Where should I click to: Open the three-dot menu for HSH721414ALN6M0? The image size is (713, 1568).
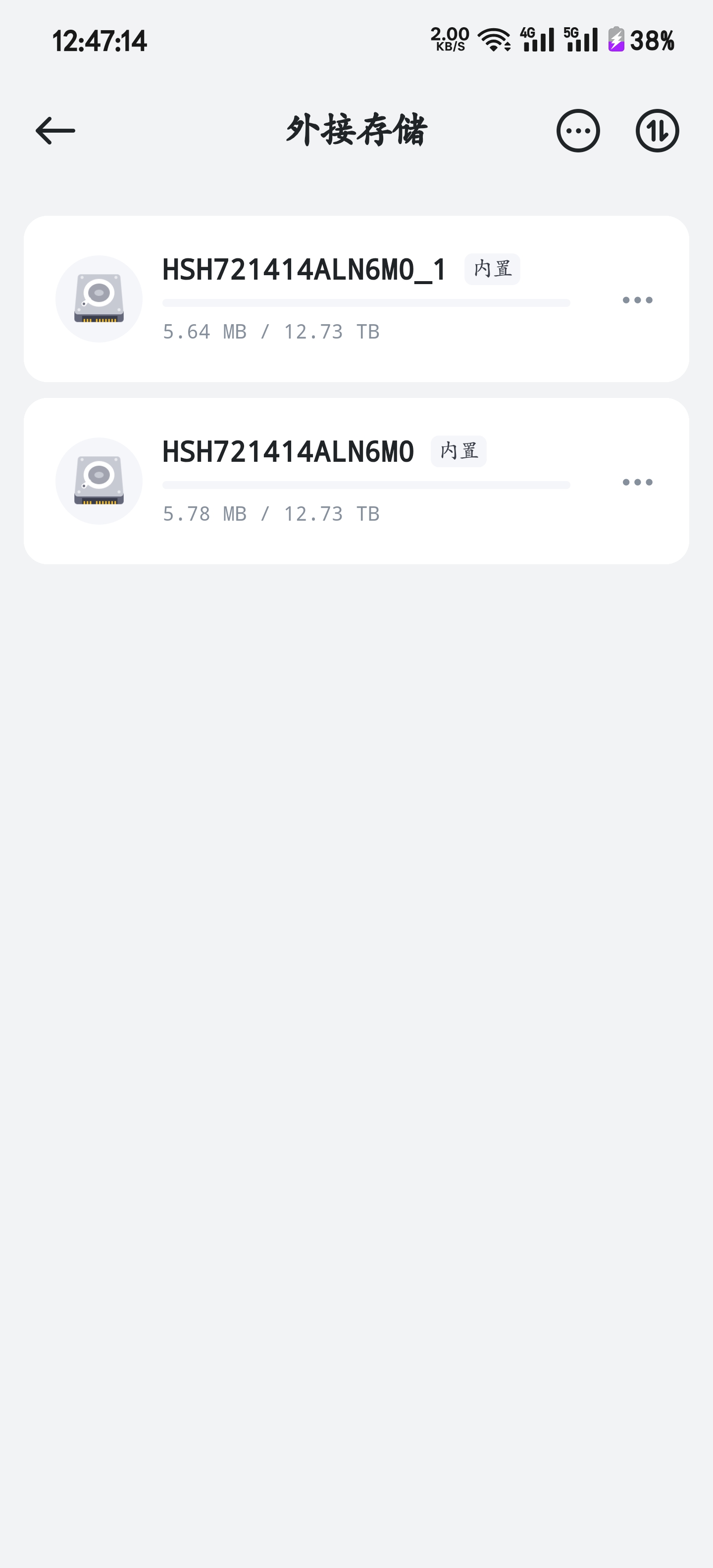coord(637,482)
